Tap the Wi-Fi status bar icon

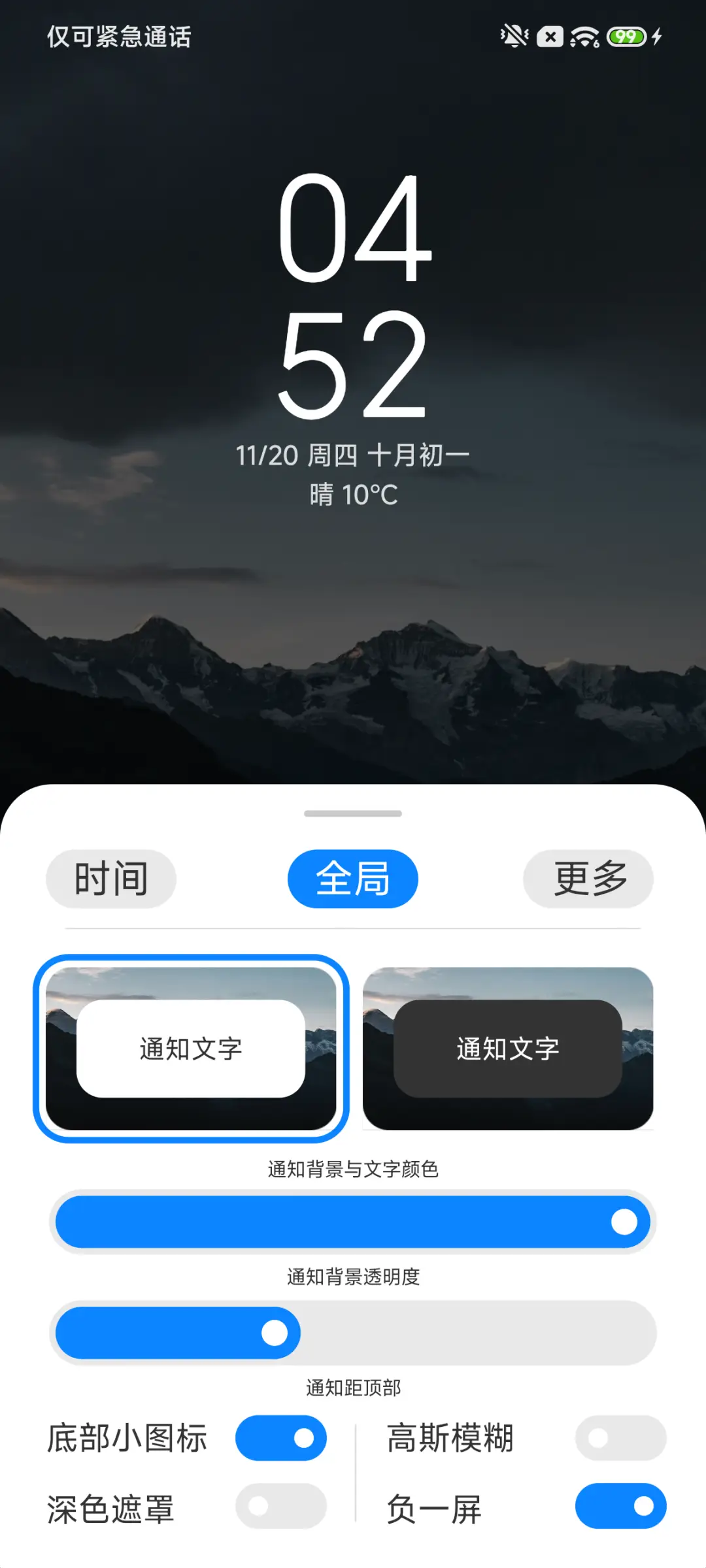584,36
